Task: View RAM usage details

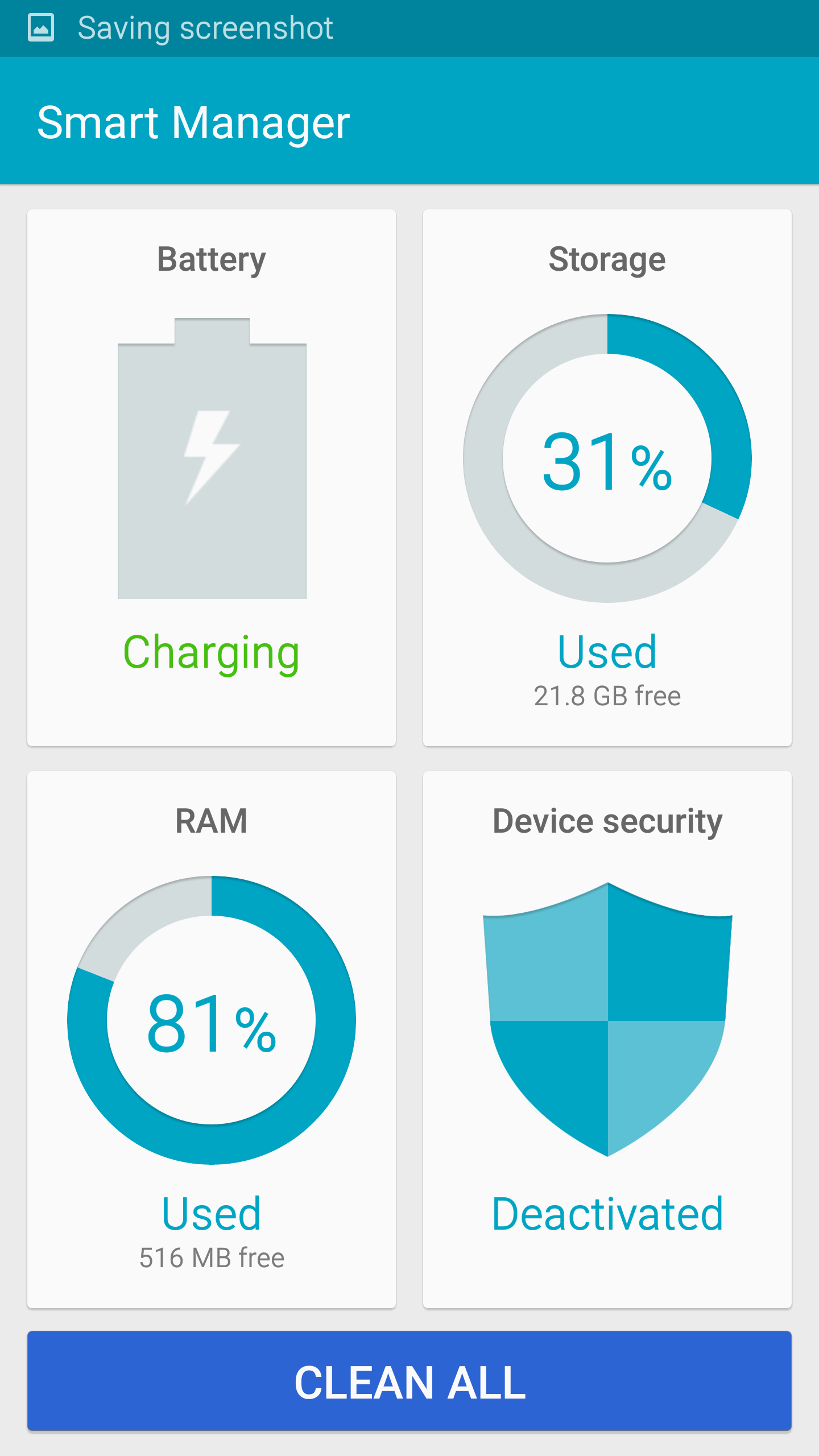Action: coord(212,1039)
